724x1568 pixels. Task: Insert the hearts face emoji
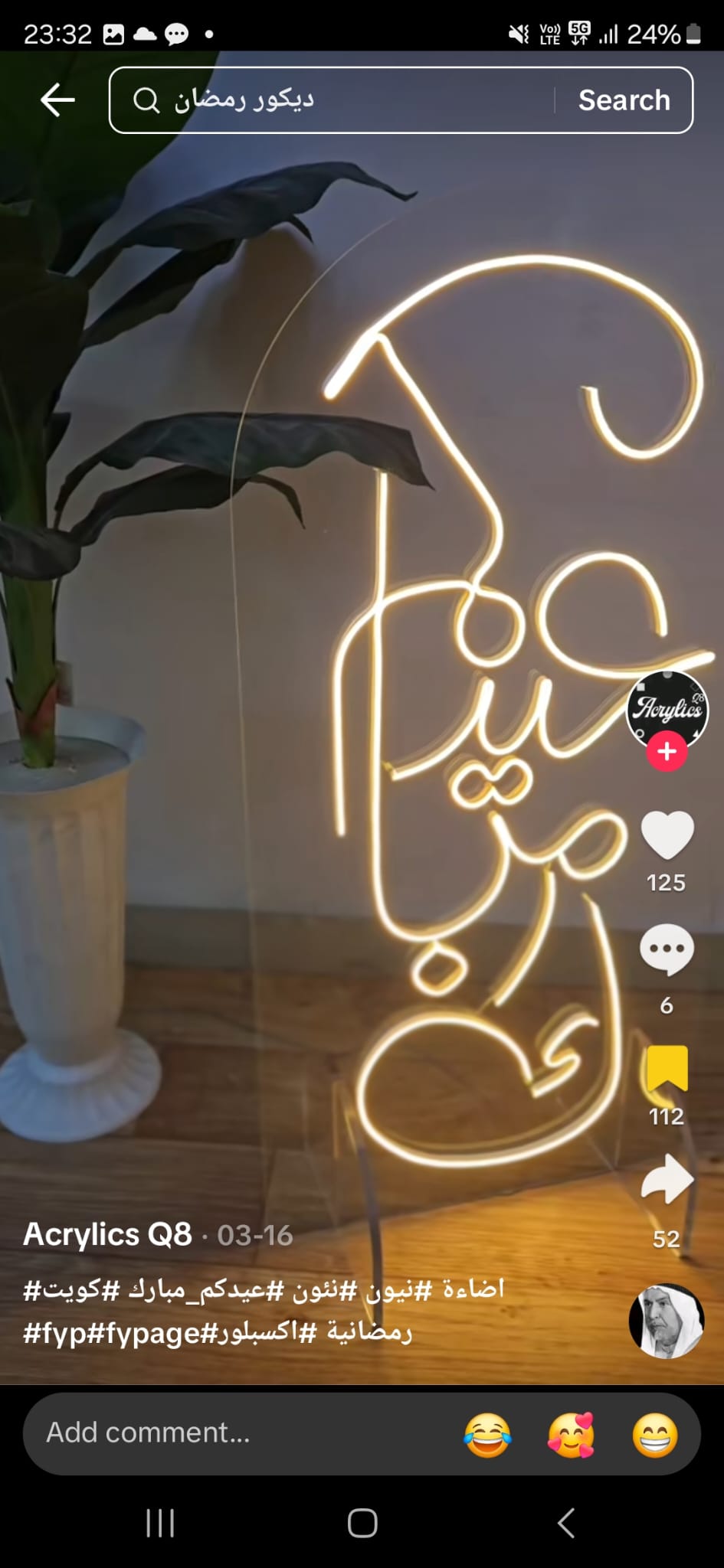pyautogui.click(x=571, y=1435)
